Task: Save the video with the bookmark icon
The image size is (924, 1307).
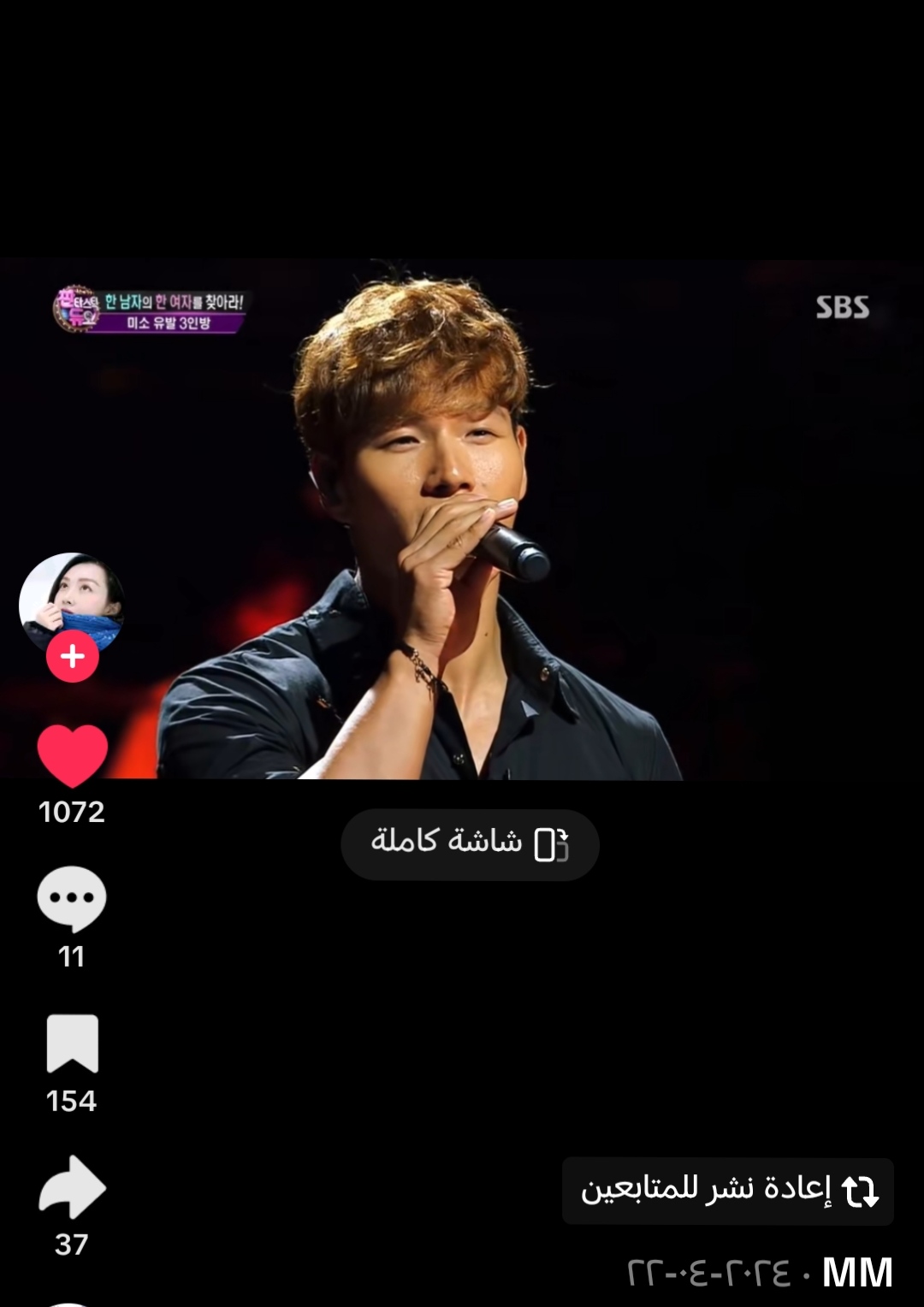Action: (72, 1044)
